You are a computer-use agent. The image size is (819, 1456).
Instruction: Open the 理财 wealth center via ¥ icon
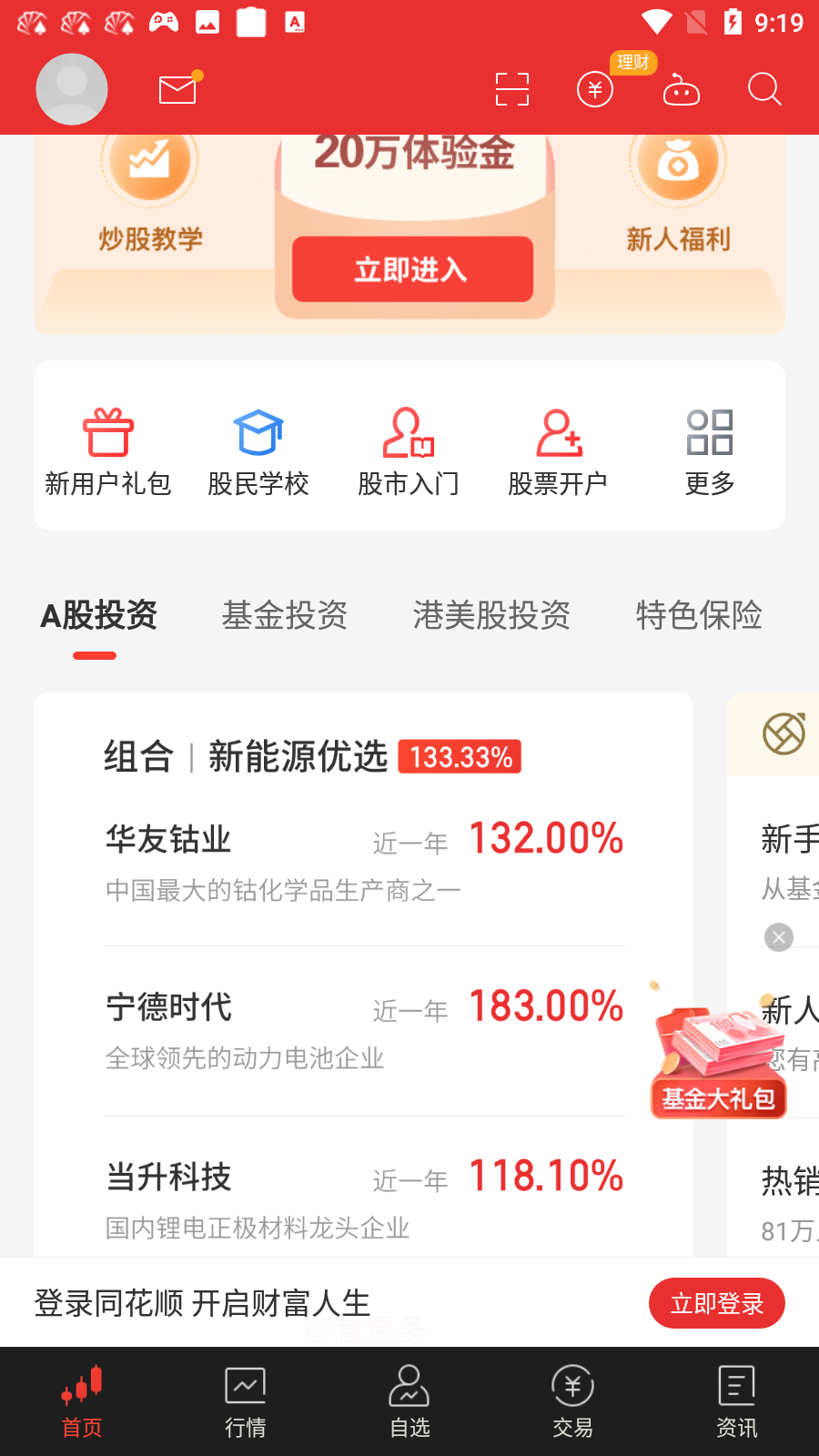[x=594, y=89]
